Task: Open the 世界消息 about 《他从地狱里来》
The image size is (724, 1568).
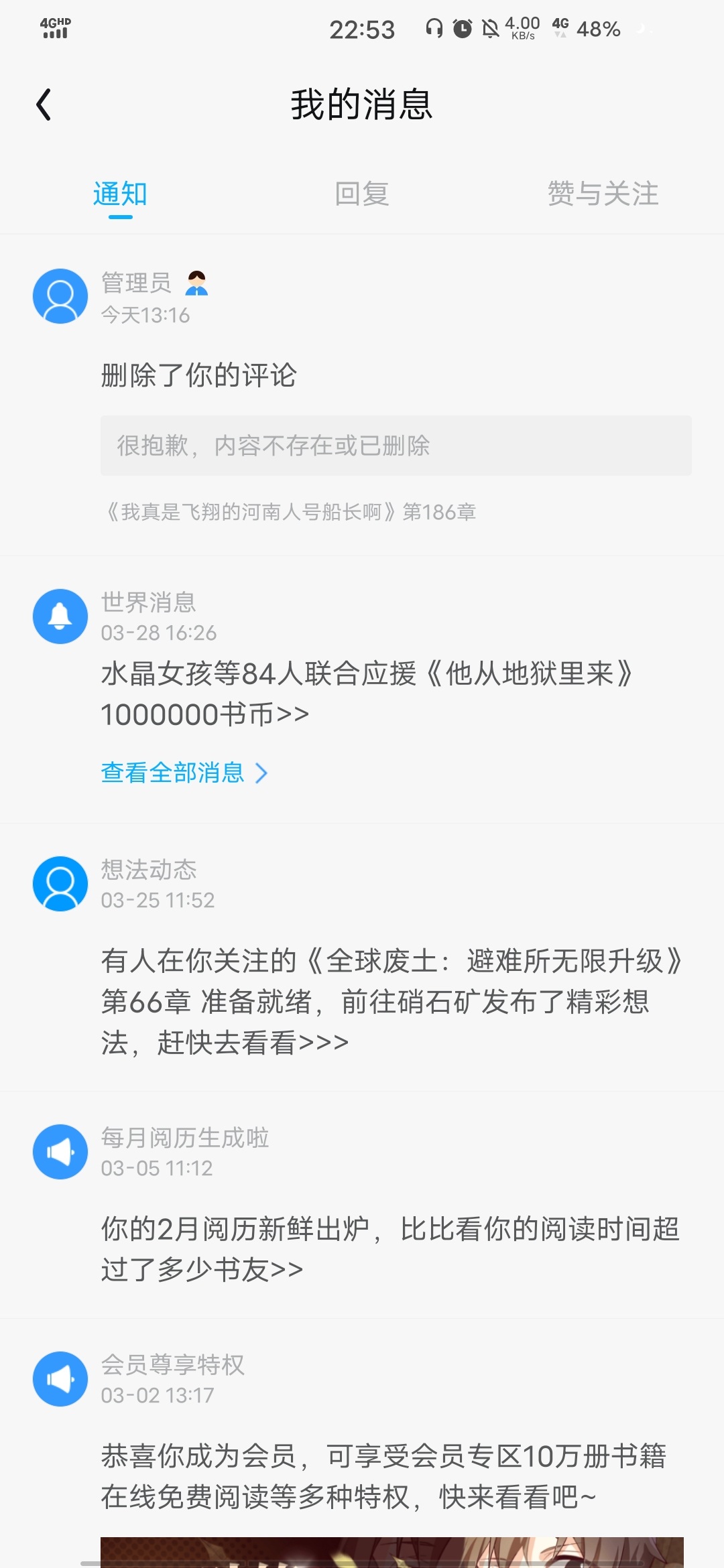Action: (x=366, y=694)
